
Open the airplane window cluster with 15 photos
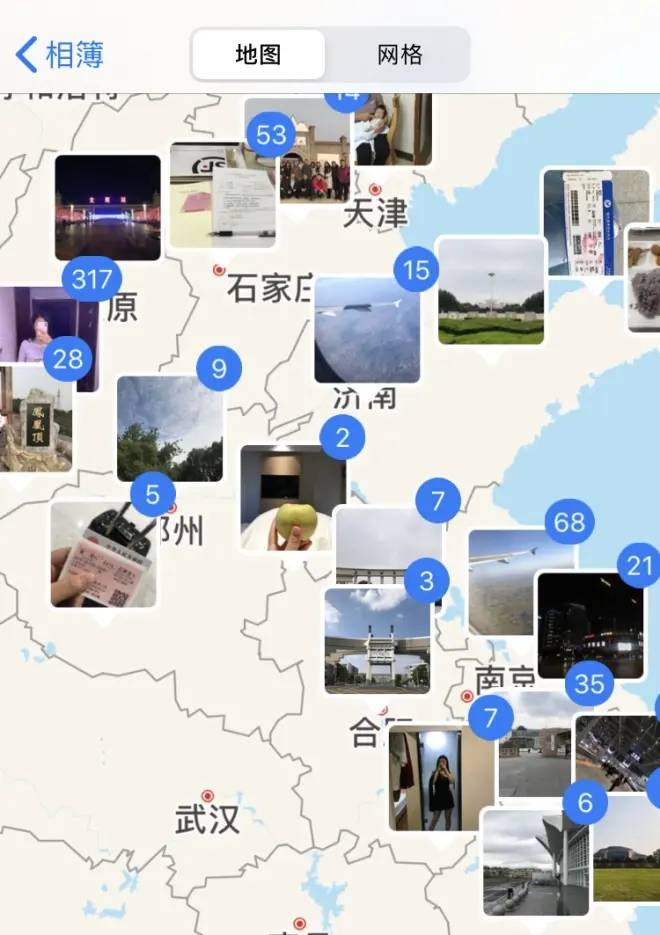point(366,330)
